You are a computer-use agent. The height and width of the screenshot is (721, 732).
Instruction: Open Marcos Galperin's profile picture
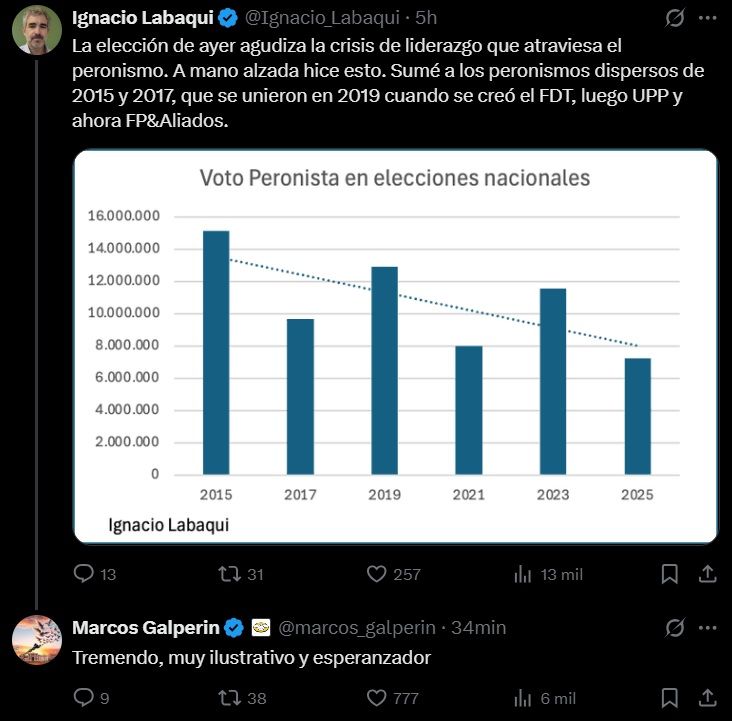(x=37, y=640)
